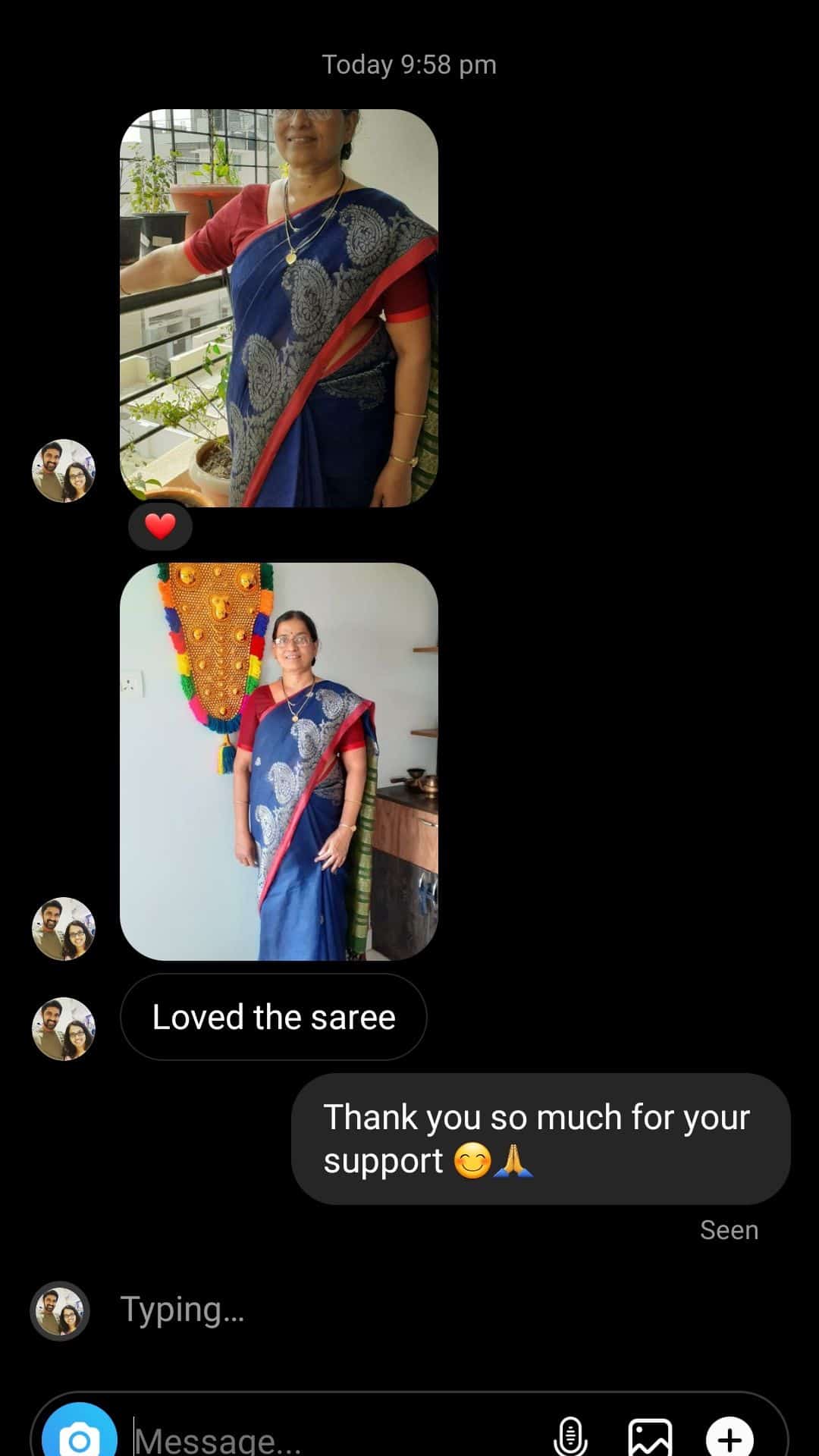Open the photo gallery picker
Viewport: 819px width, 1456px height.
[650, 1437]
